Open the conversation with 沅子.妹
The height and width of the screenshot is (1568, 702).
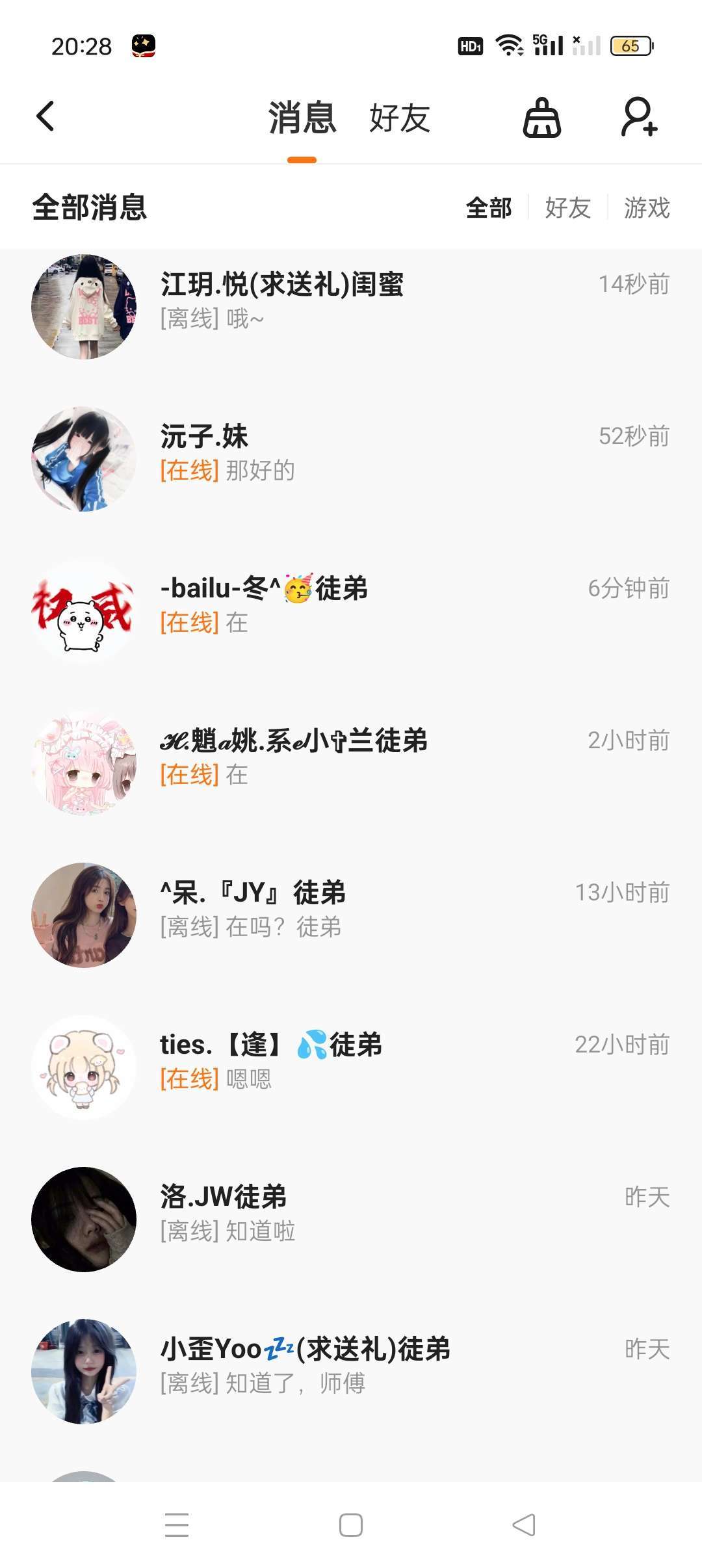point(351,458)
